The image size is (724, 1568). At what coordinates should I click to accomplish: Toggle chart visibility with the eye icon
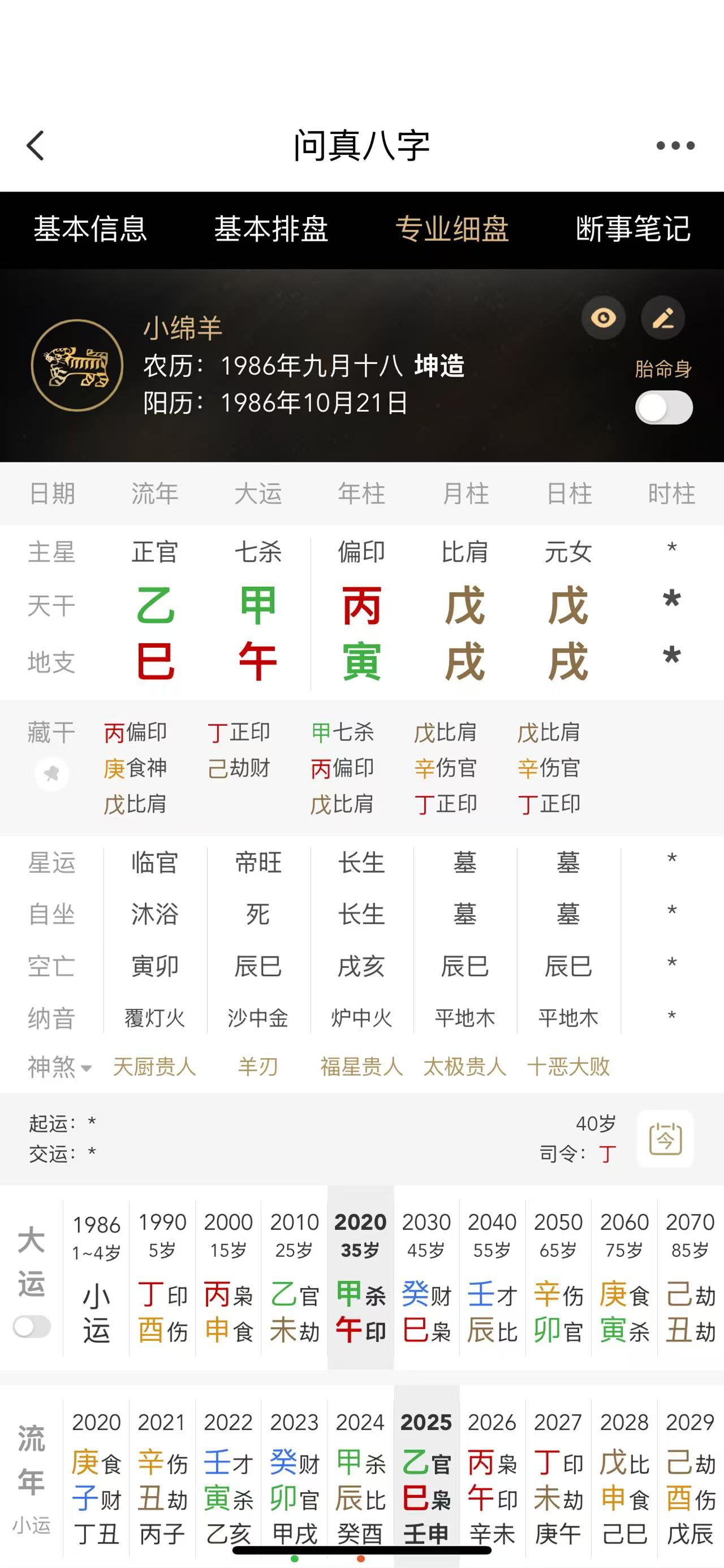tap(603, 318)
